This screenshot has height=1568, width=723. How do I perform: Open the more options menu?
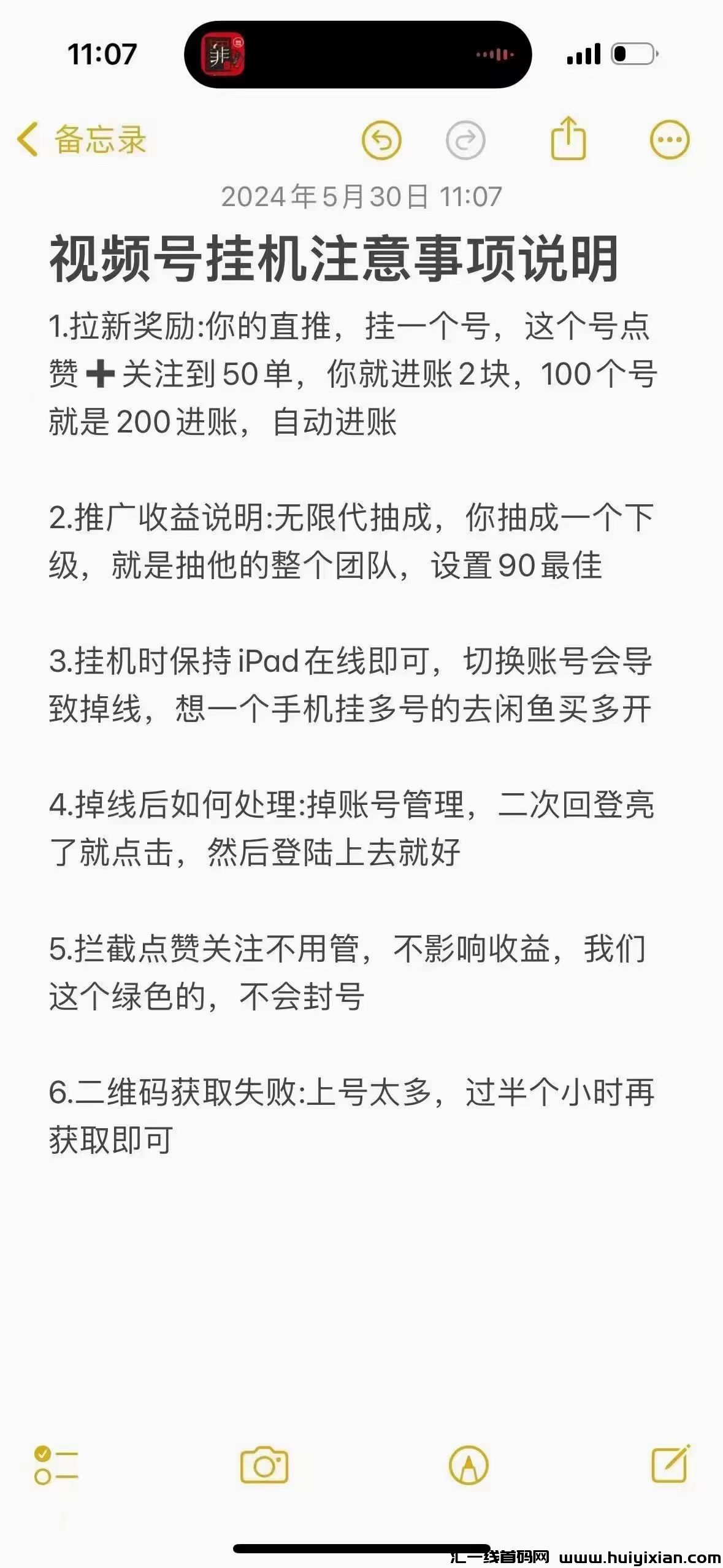pos(669,140)
